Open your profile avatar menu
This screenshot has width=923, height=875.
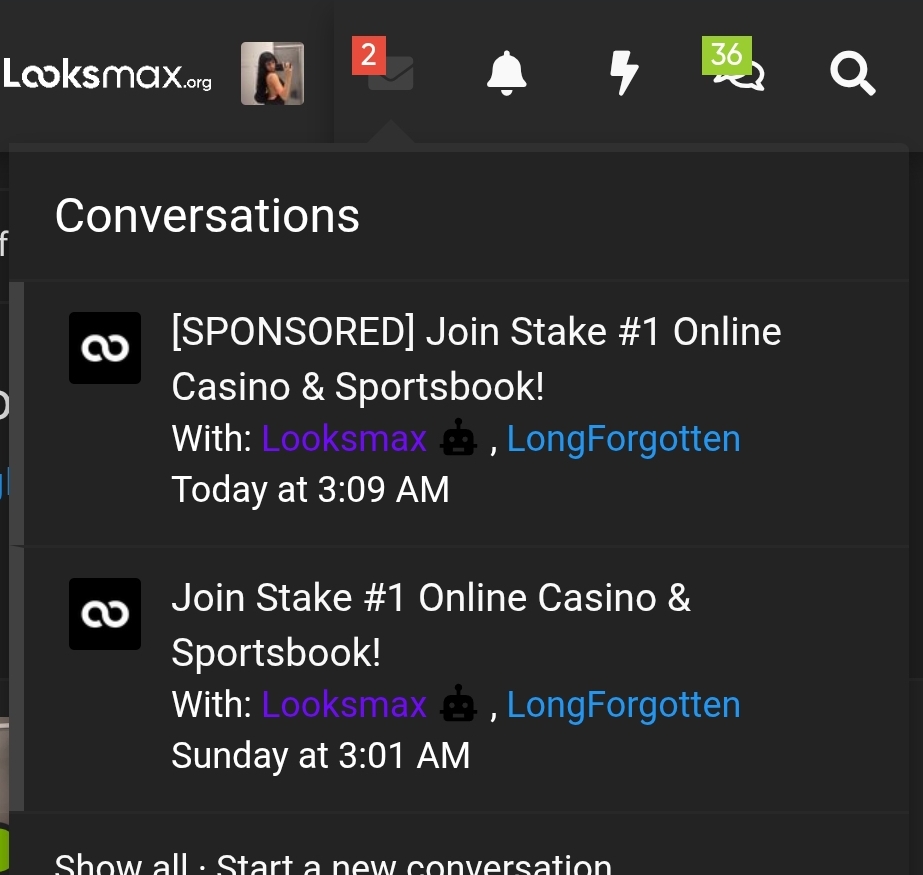(x=272, y=73)
